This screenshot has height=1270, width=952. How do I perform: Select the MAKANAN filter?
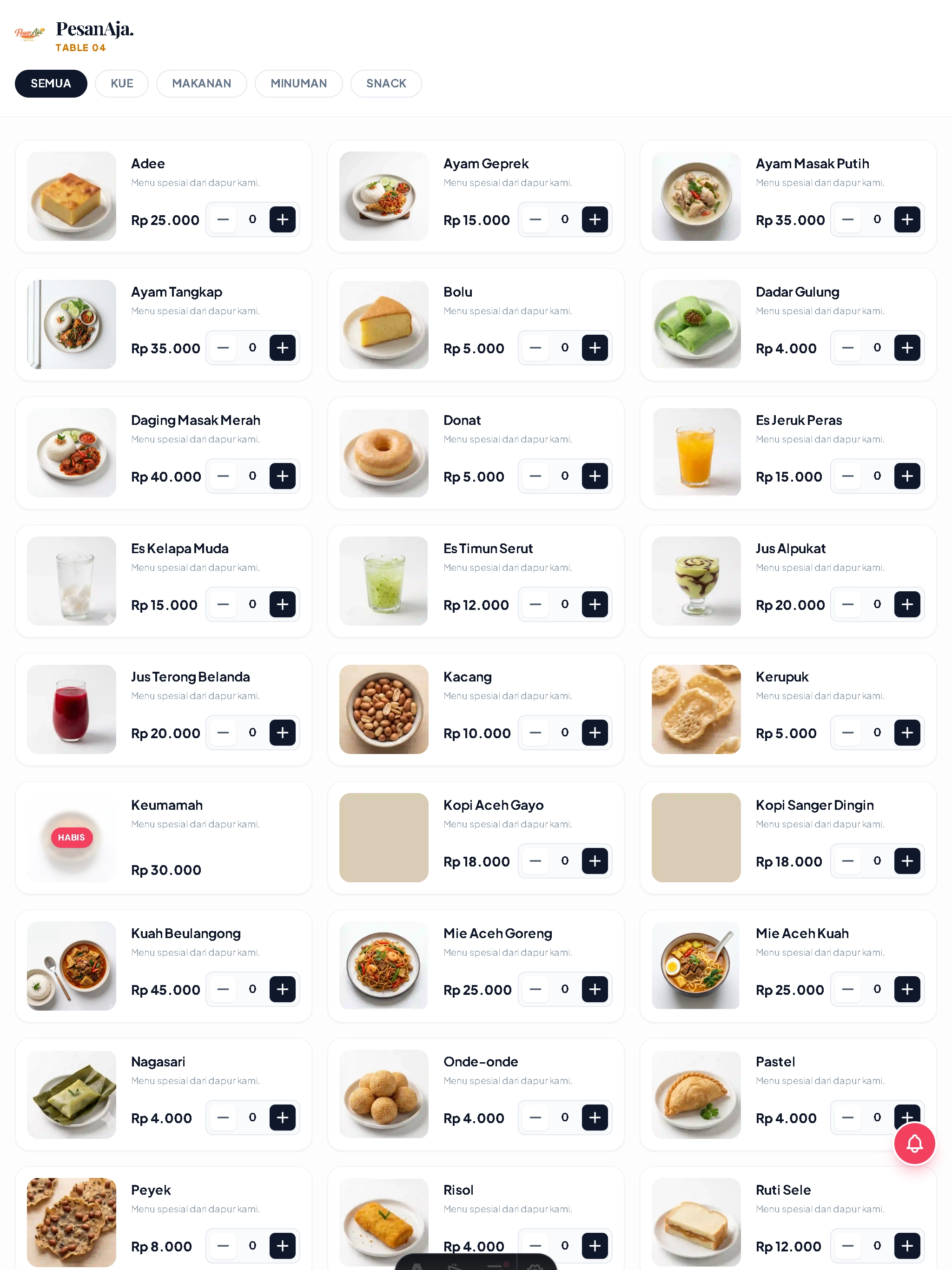[x=202, y=83]
